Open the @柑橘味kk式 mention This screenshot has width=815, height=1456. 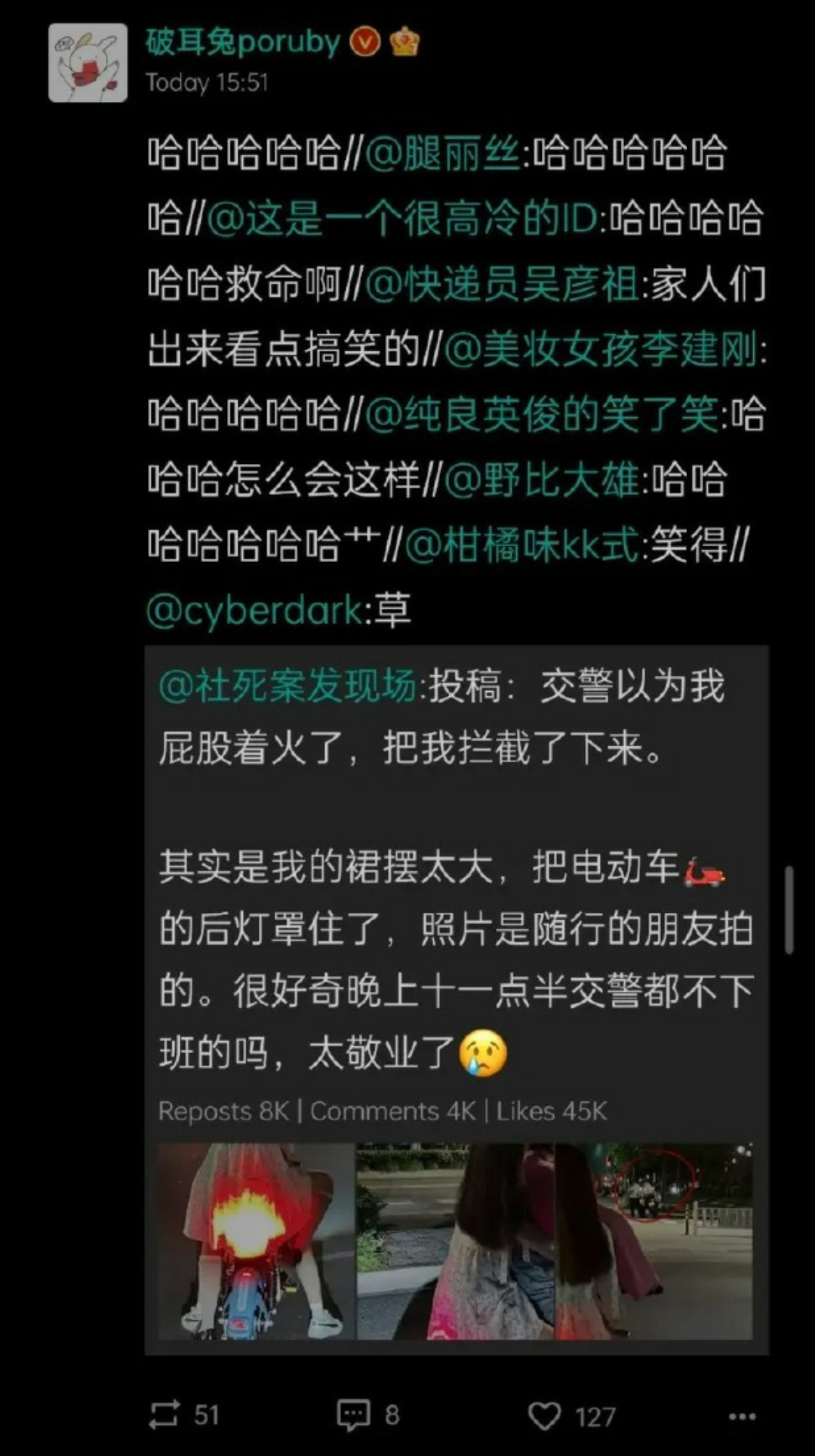coord(522,545)
